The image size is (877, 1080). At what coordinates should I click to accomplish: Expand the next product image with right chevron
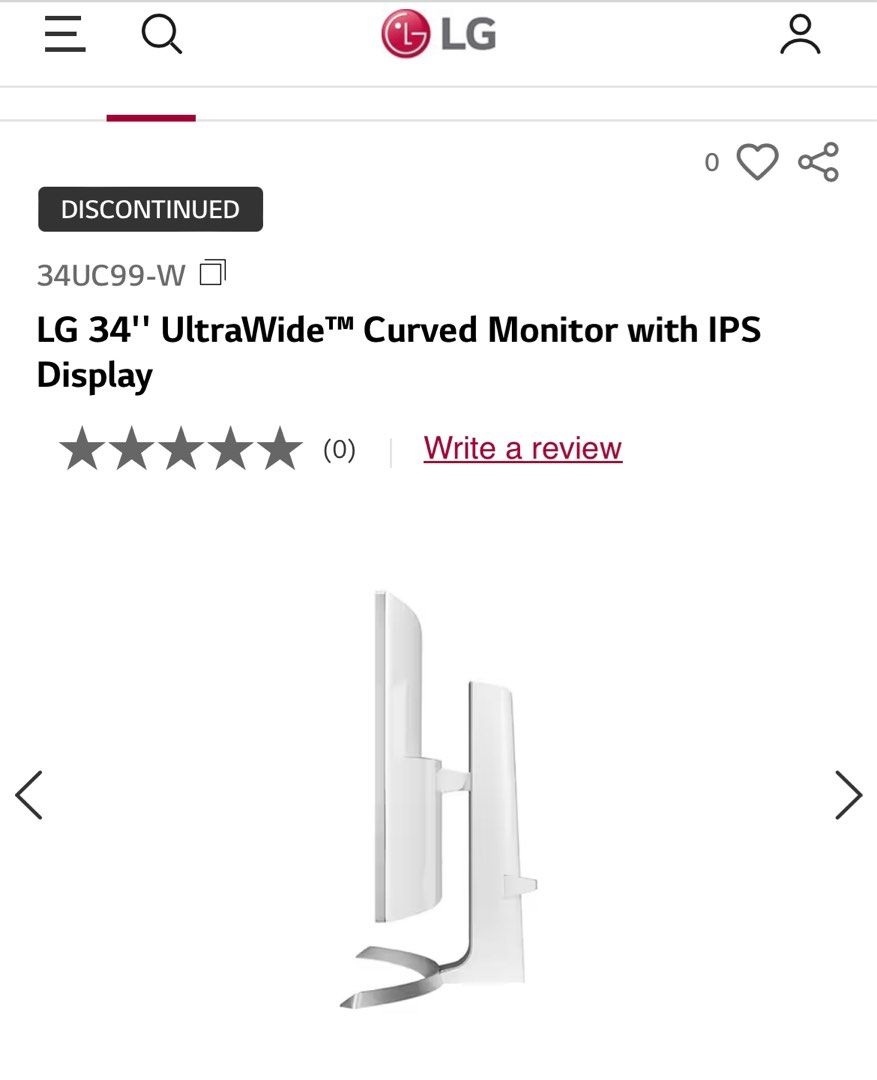pyautogui.click(x=849, y=794)
